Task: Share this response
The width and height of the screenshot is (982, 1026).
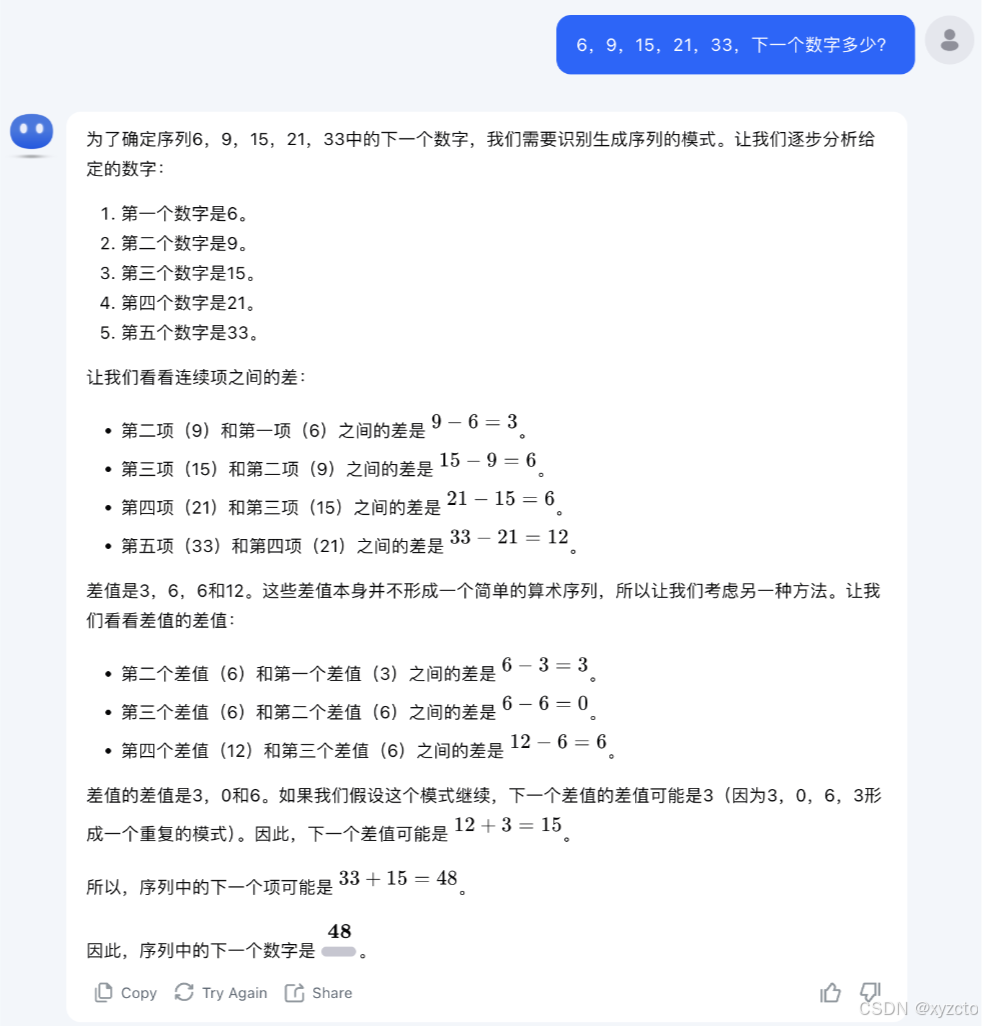Action: click(319, 993)
